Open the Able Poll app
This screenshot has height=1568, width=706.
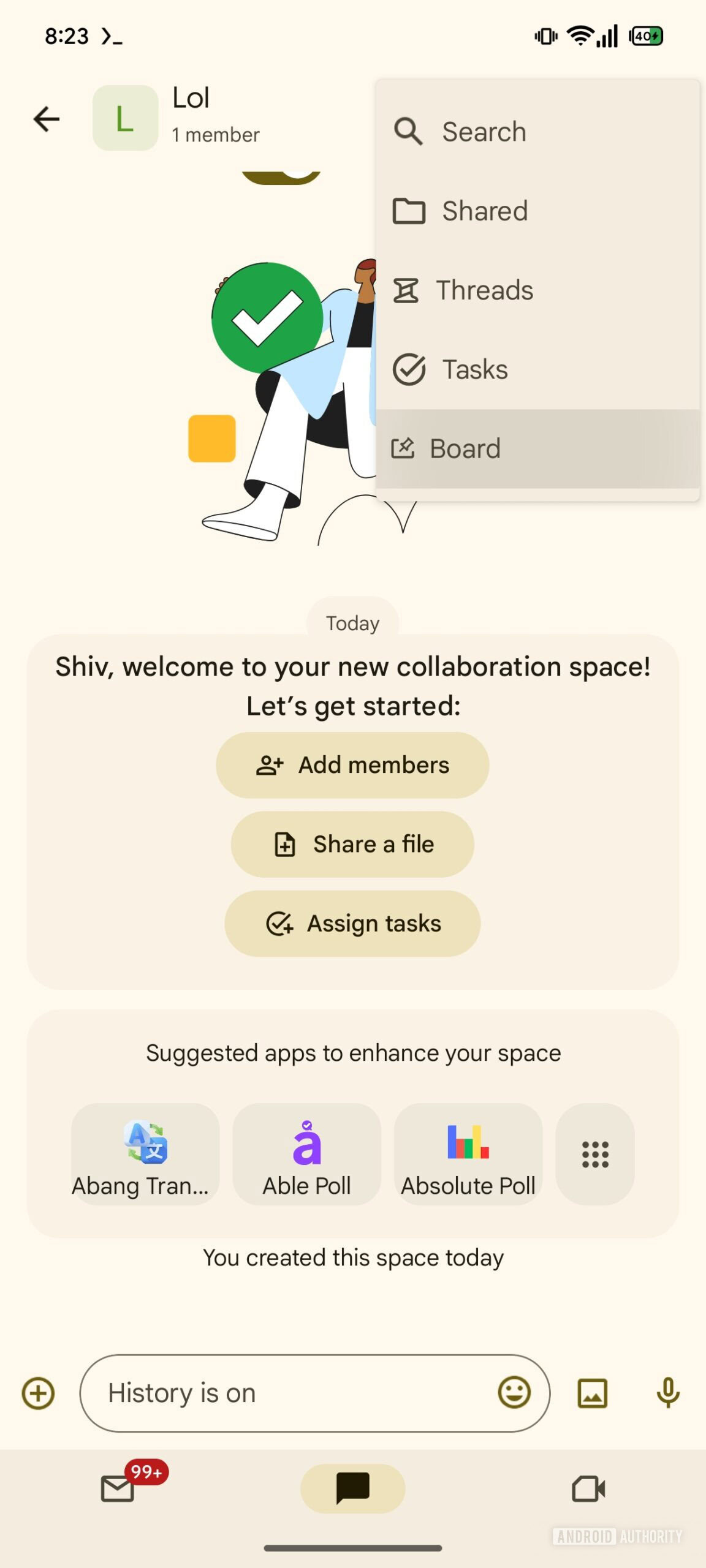[x=306, y=1155]
